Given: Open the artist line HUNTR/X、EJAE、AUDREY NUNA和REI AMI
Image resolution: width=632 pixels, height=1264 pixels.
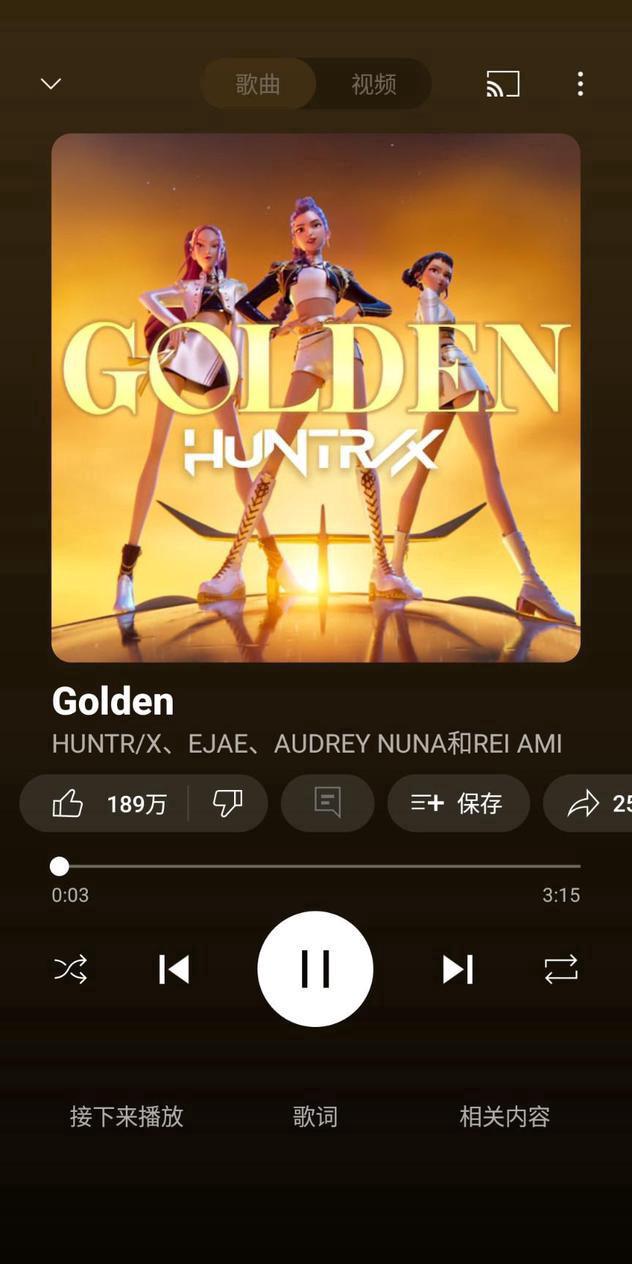Looking at the screenshot, I should point(307,744).
